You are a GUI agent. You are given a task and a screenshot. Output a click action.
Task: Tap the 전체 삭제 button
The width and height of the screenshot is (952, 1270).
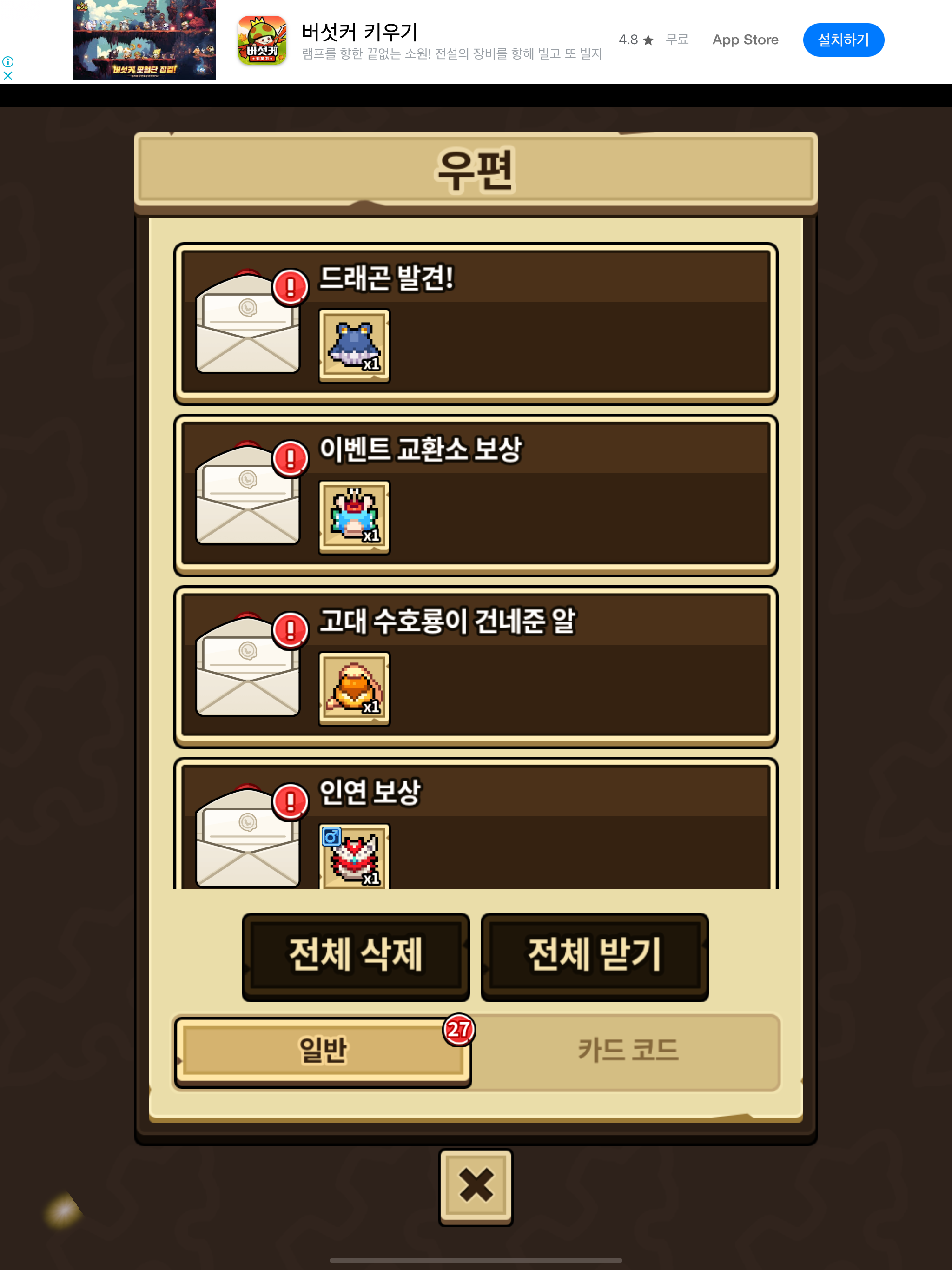(x=356, y=957)
